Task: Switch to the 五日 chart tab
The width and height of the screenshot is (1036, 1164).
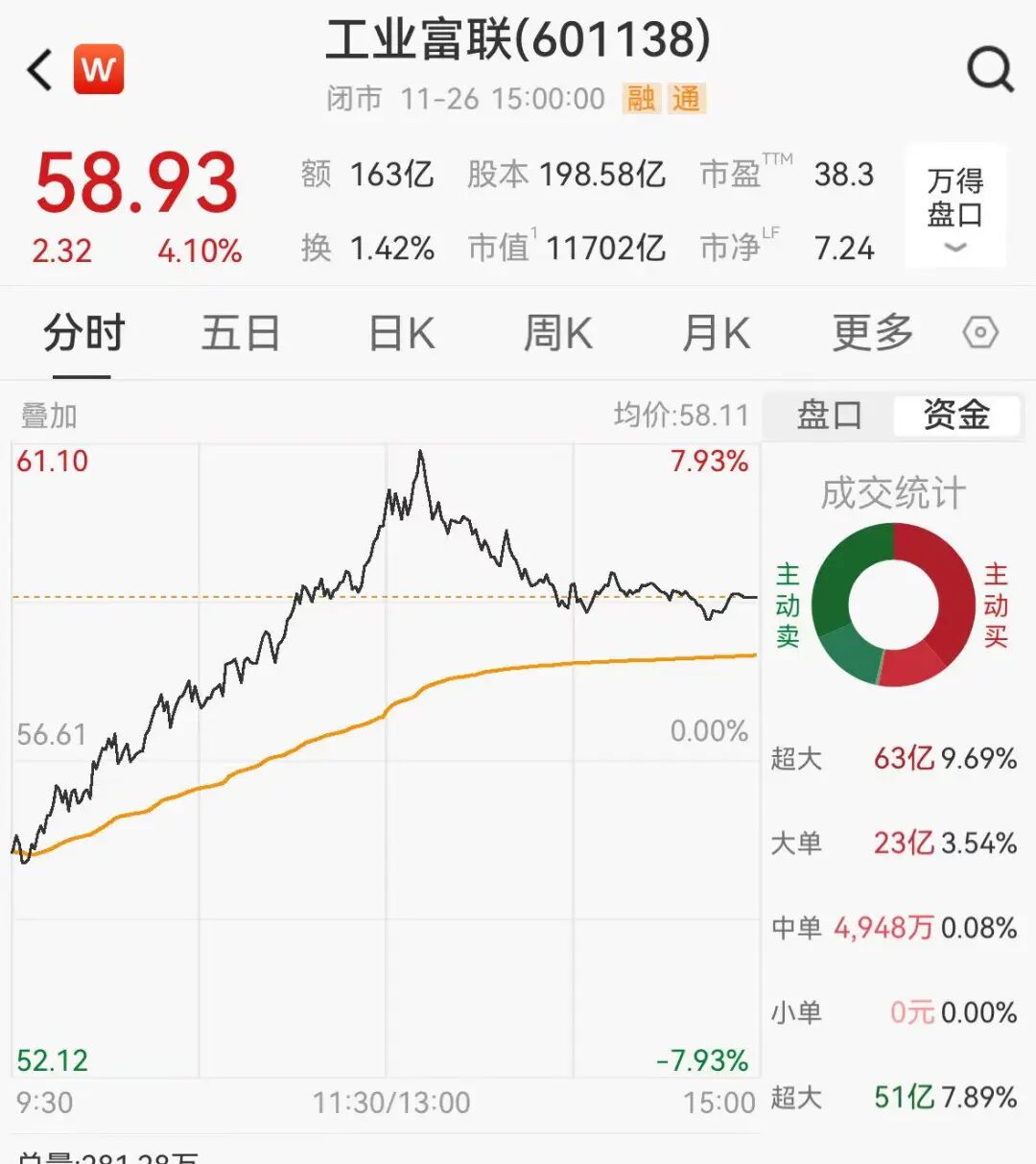Action: (241, 334)
